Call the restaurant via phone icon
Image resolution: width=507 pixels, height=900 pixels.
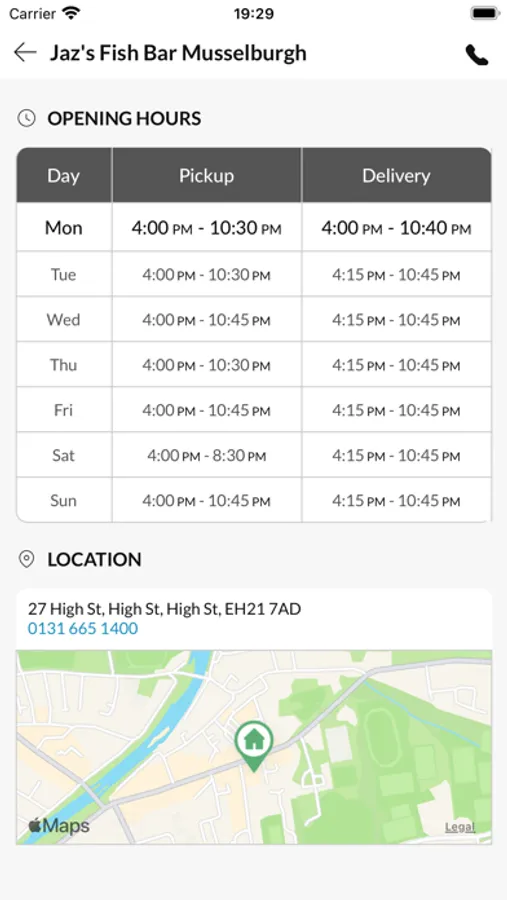(477, 55)
